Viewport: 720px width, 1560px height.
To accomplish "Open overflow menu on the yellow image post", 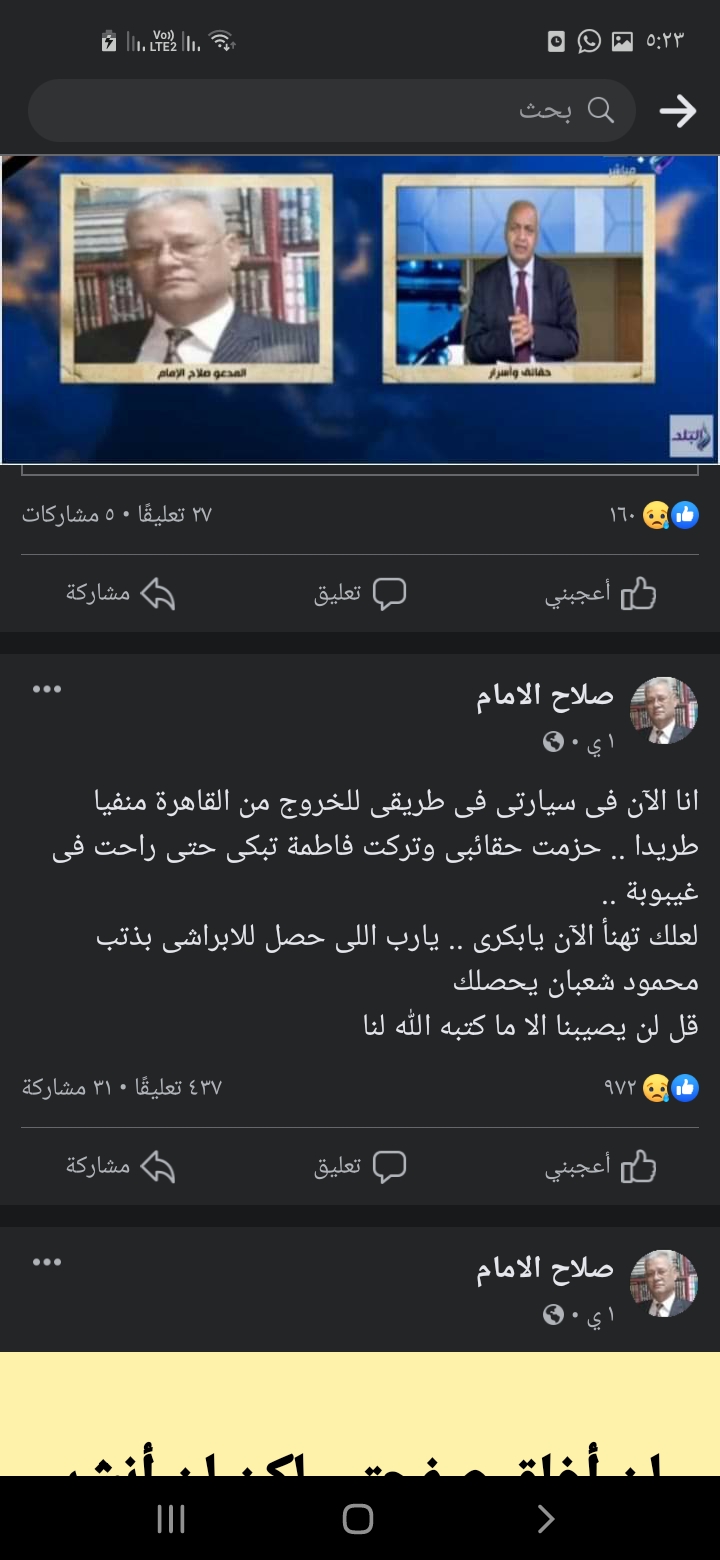I will coord(47,1262).
